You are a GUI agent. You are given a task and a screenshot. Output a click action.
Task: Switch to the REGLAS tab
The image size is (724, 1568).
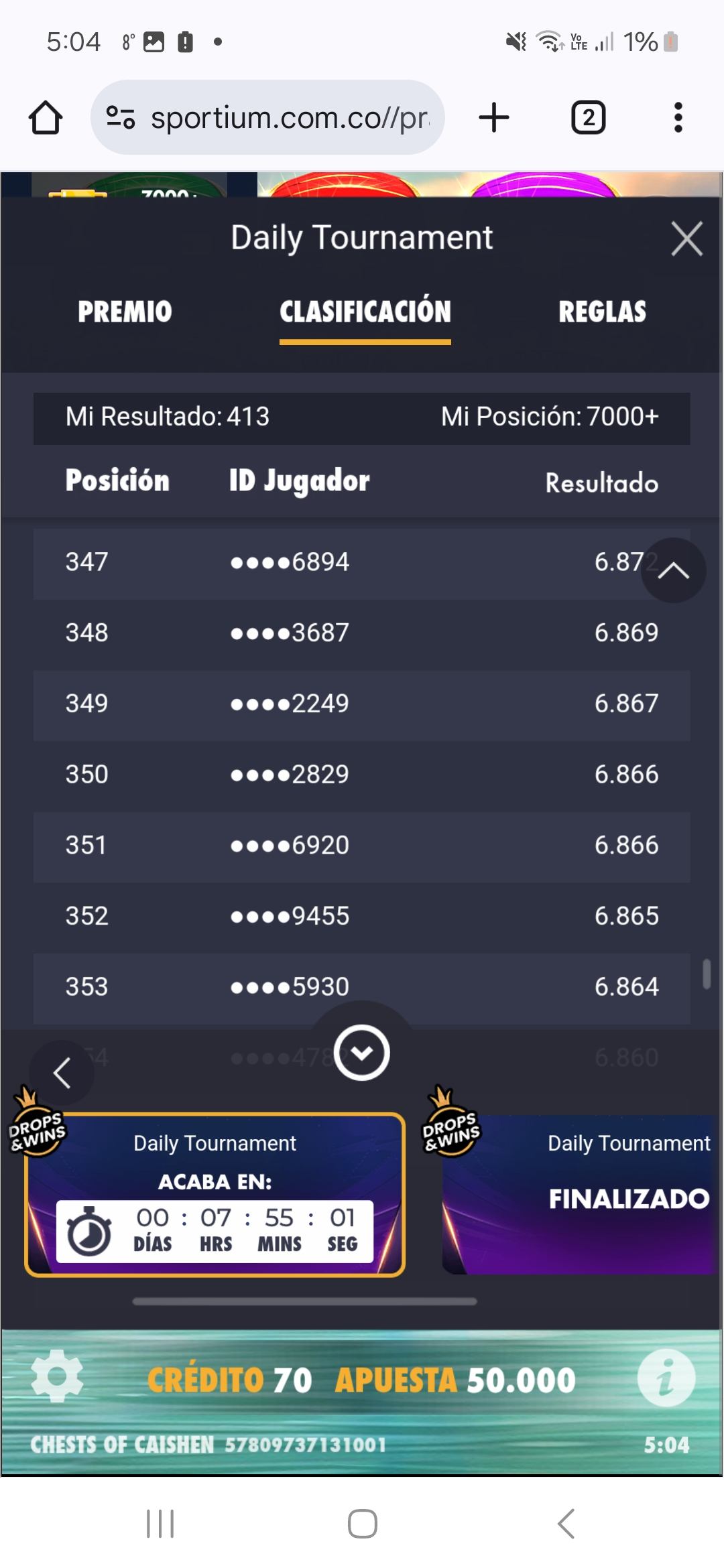coord(602,312)
